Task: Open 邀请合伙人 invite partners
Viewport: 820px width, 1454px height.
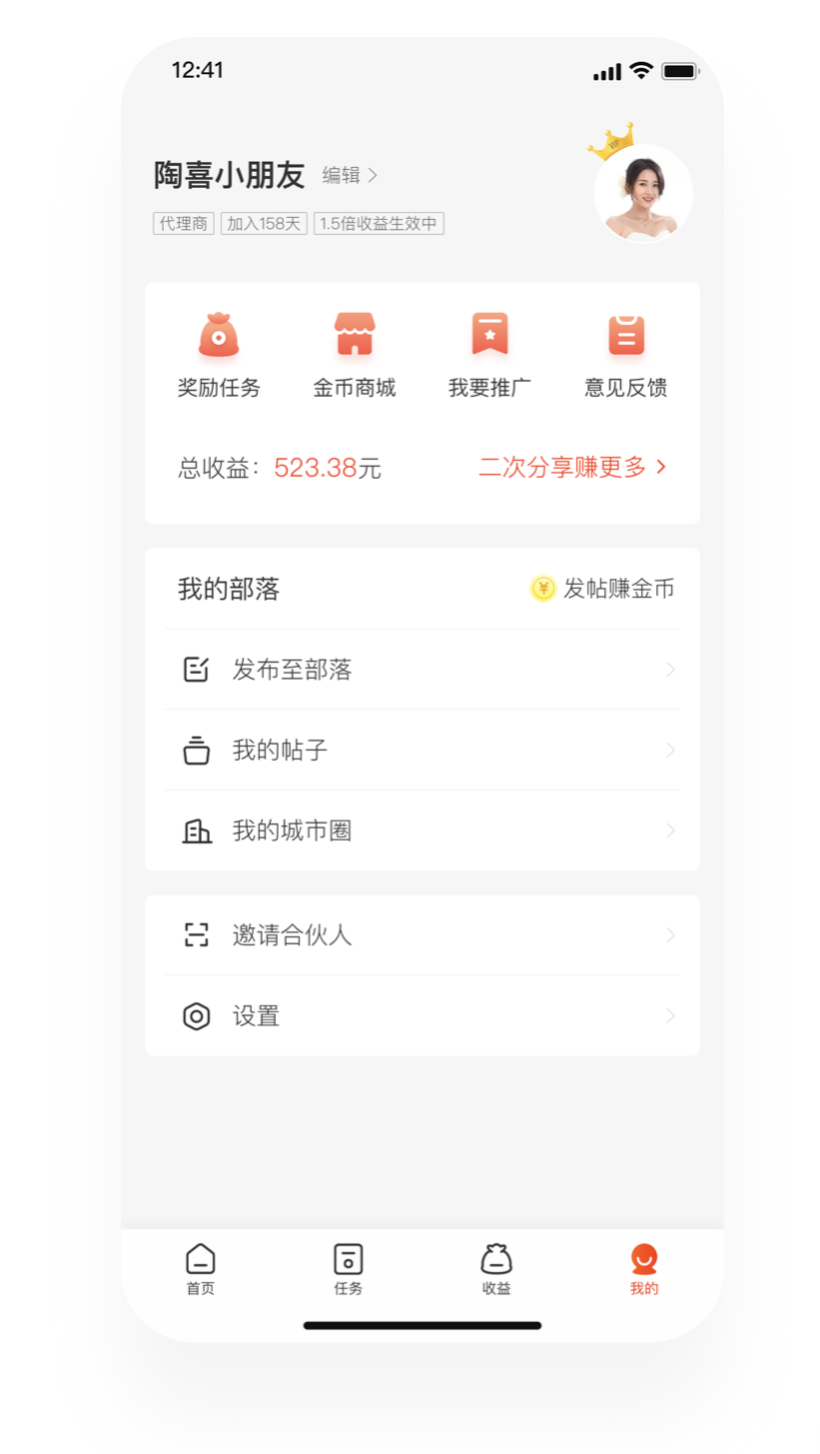Action: coord(422,936)
